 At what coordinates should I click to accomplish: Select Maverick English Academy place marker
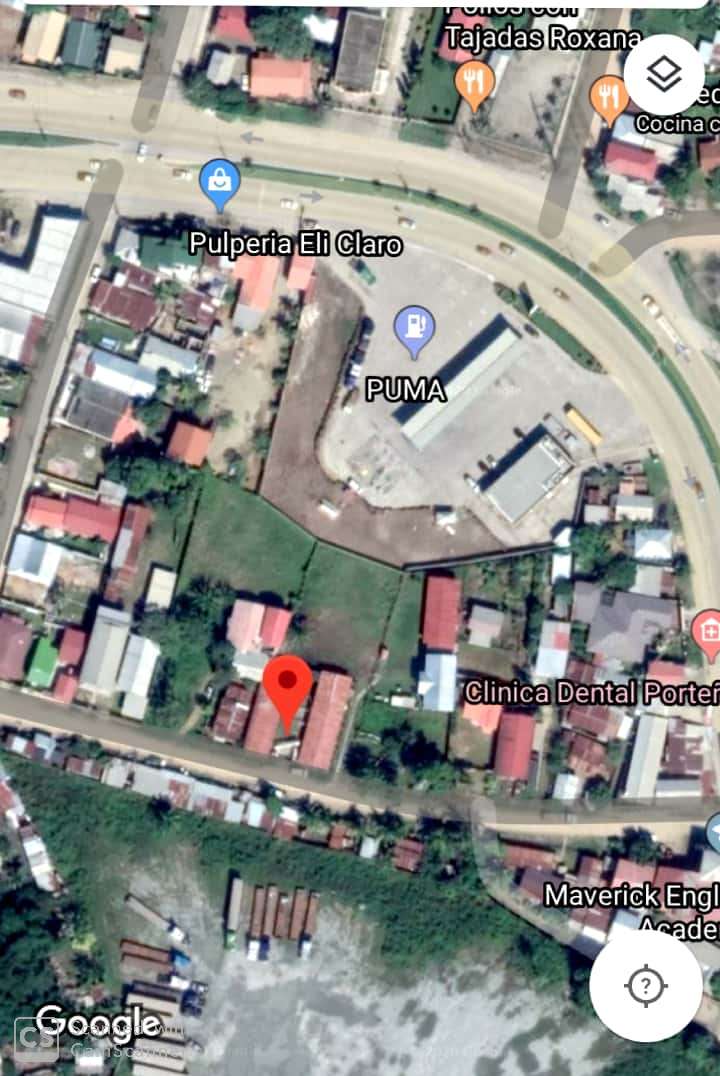(x=712, y=832)
